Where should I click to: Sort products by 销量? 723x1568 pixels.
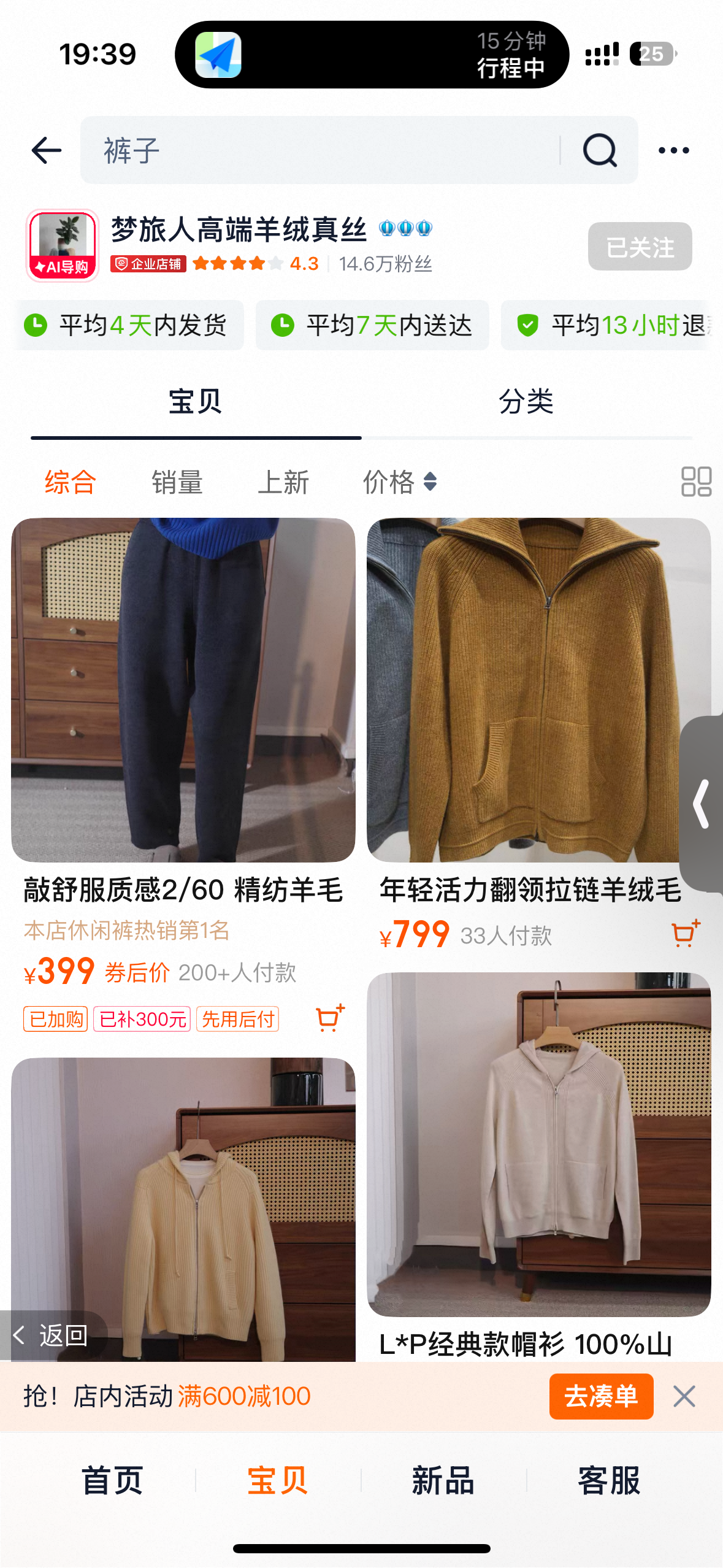click(177, 482)
